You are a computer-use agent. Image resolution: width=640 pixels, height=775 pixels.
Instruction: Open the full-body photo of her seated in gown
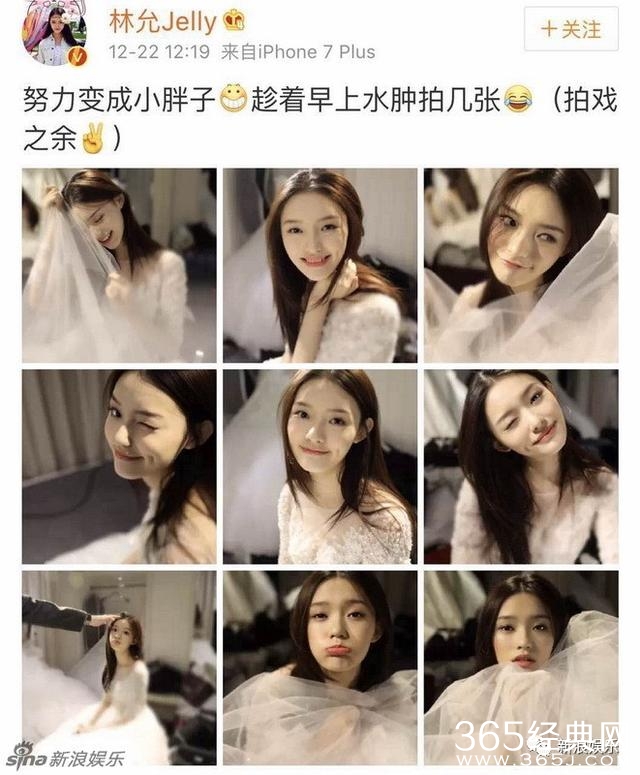point(119,667)
